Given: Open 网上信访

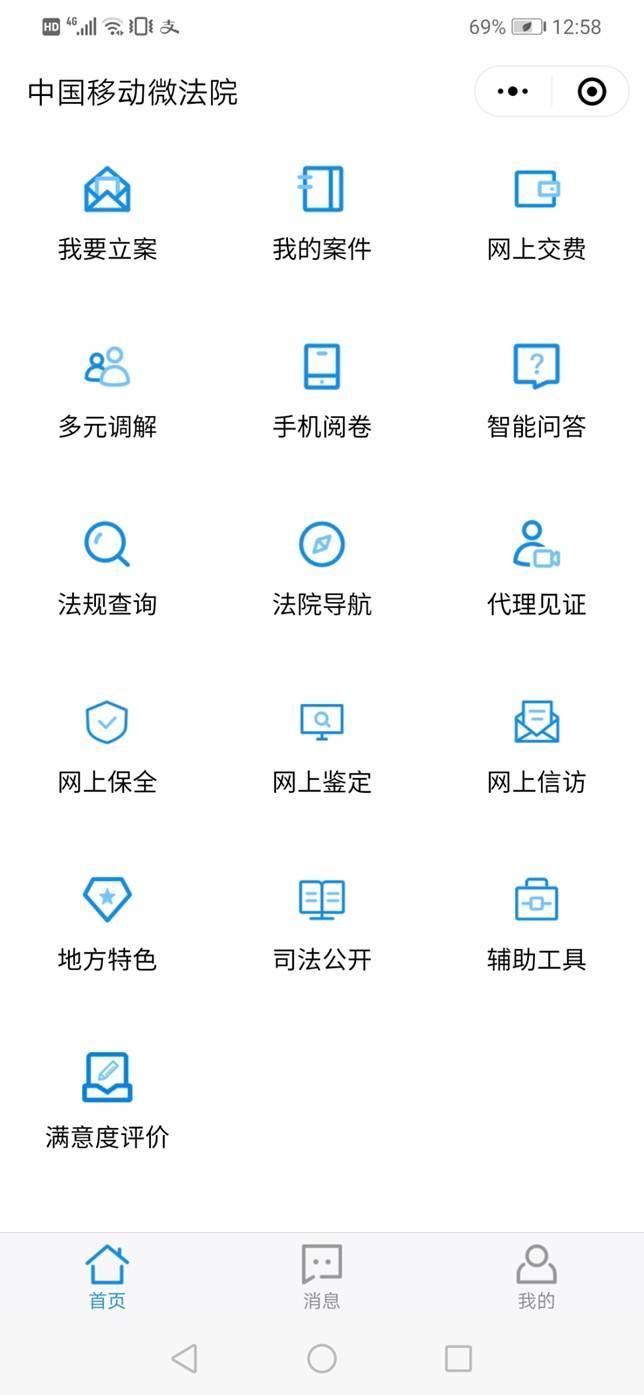Looking at the screenshot, I should tap(537, 747).
